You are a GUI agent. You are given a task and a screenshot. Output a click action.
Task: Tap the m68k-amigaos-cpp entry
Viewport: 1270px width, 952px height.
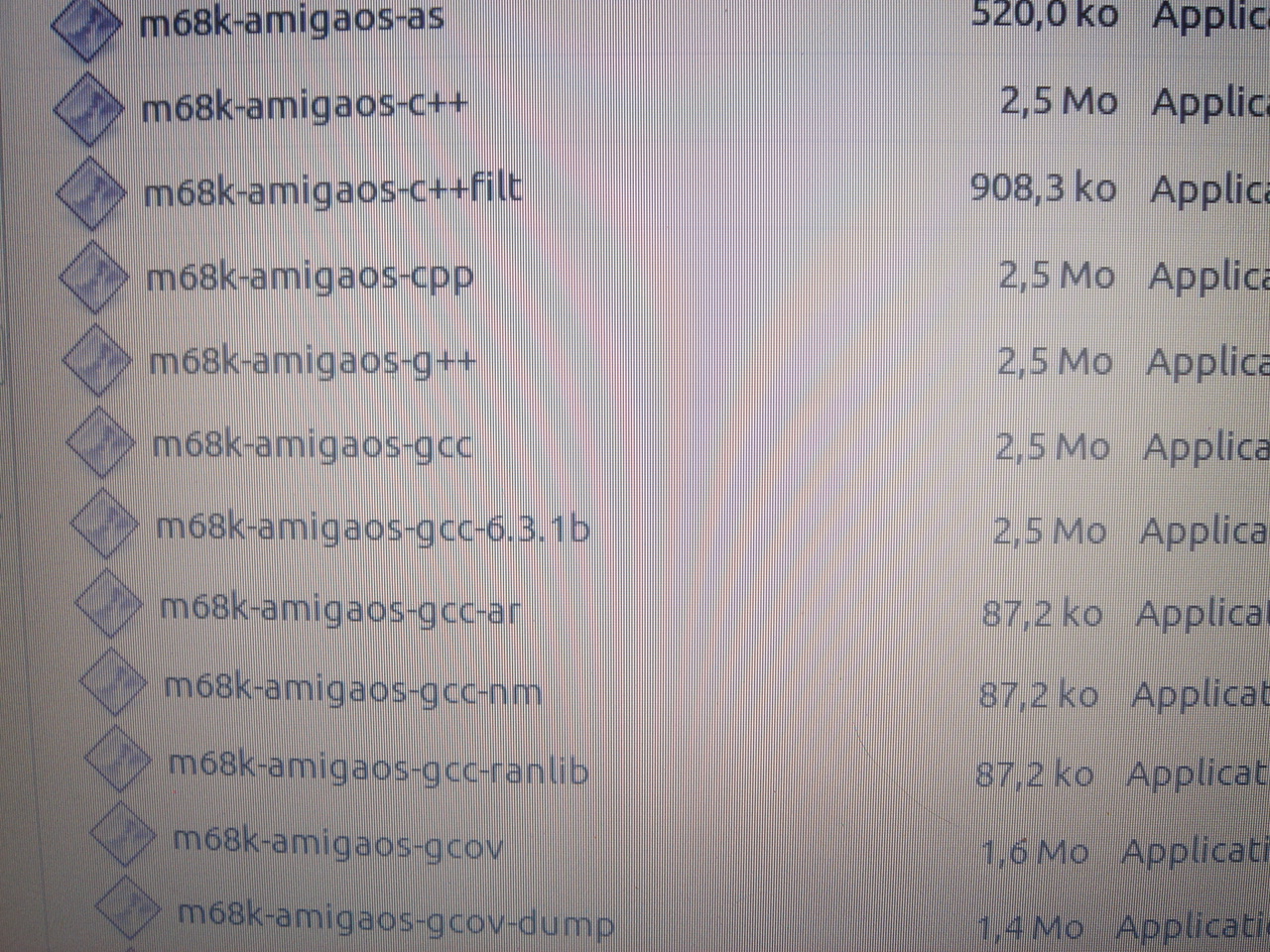pyautogui.click(x=309, y=277)
